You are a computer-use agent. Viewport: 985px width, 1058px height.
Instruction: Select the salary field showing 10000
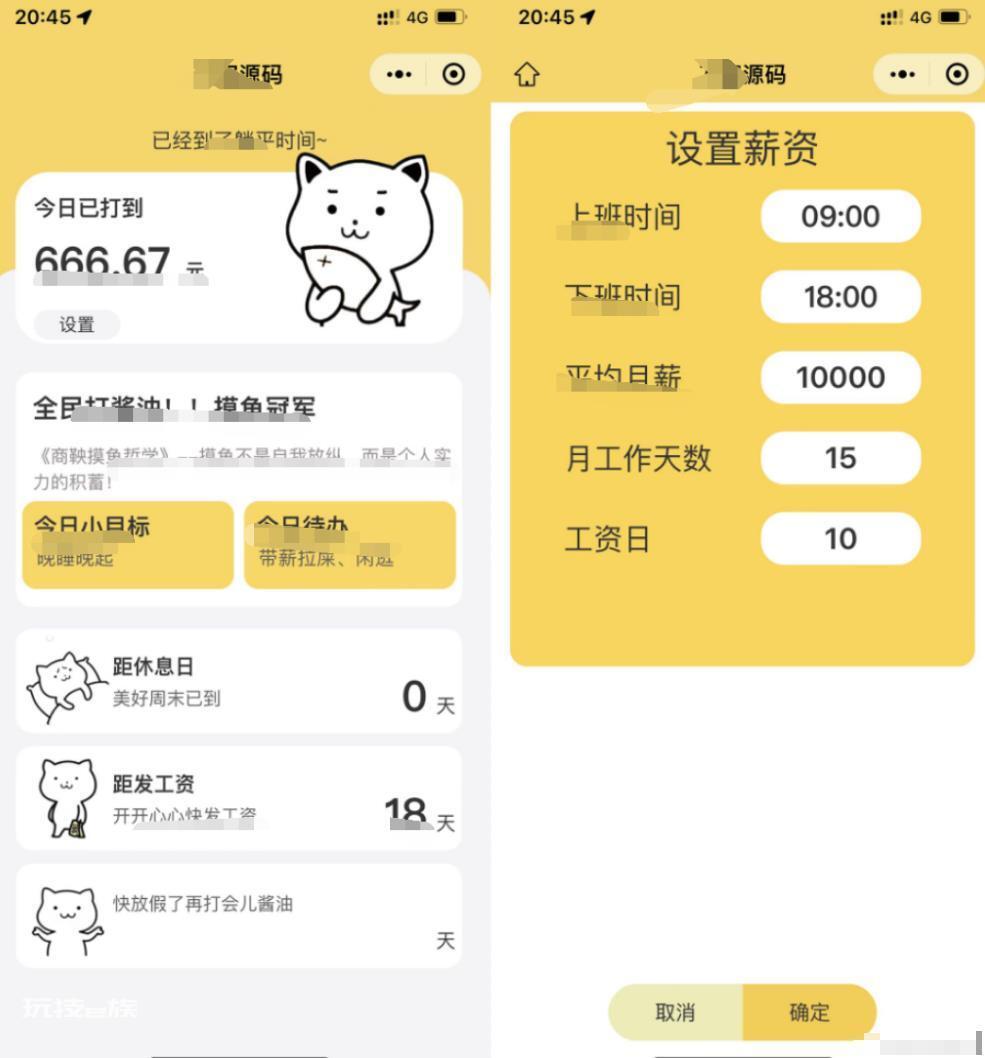(x=840, y=377)
